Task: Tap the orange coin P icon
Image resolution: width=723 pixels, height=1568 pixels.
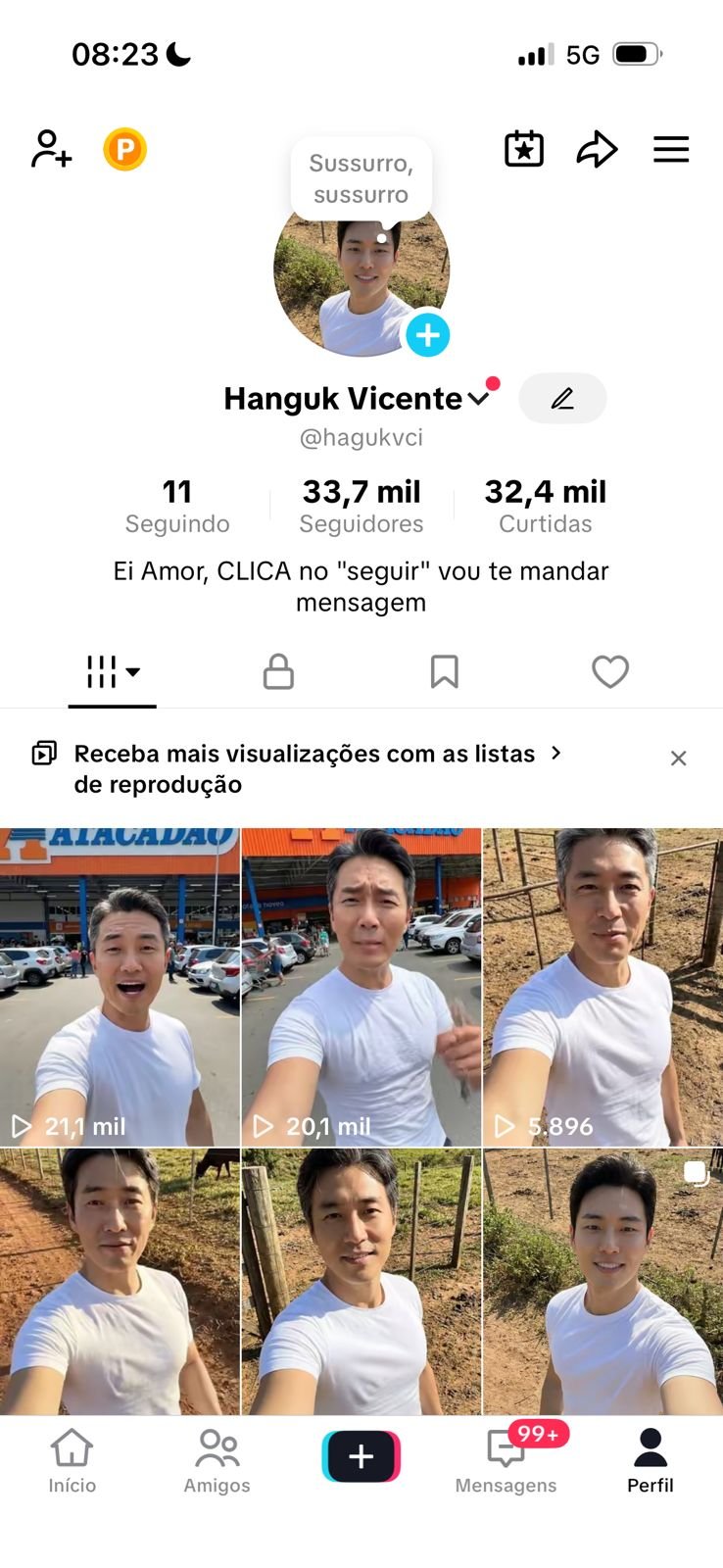Action: pos(124,150)
